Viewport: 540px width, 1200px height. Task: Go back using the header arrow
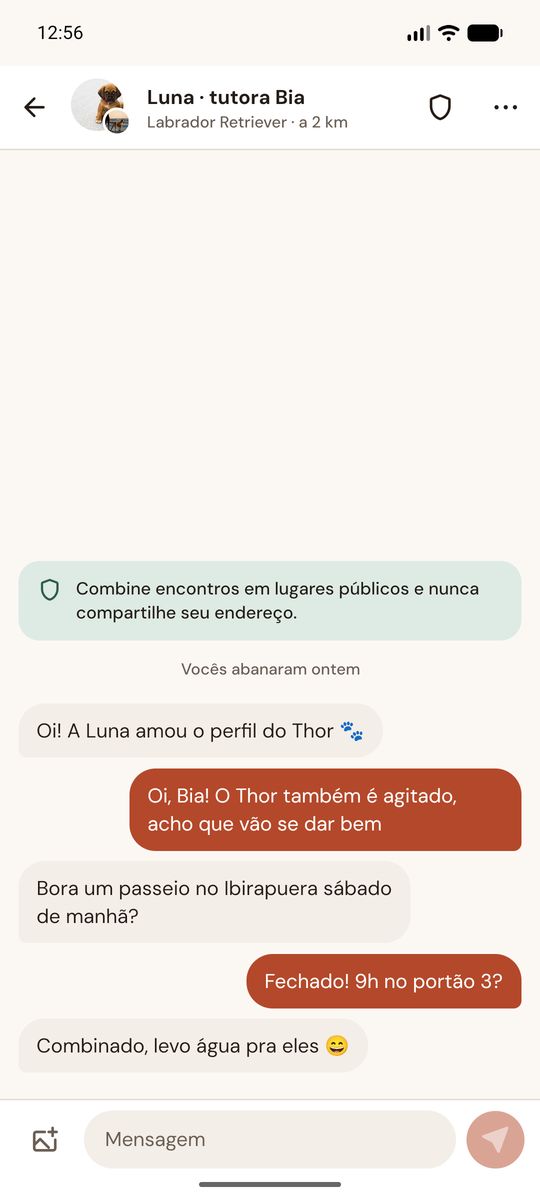35,108
